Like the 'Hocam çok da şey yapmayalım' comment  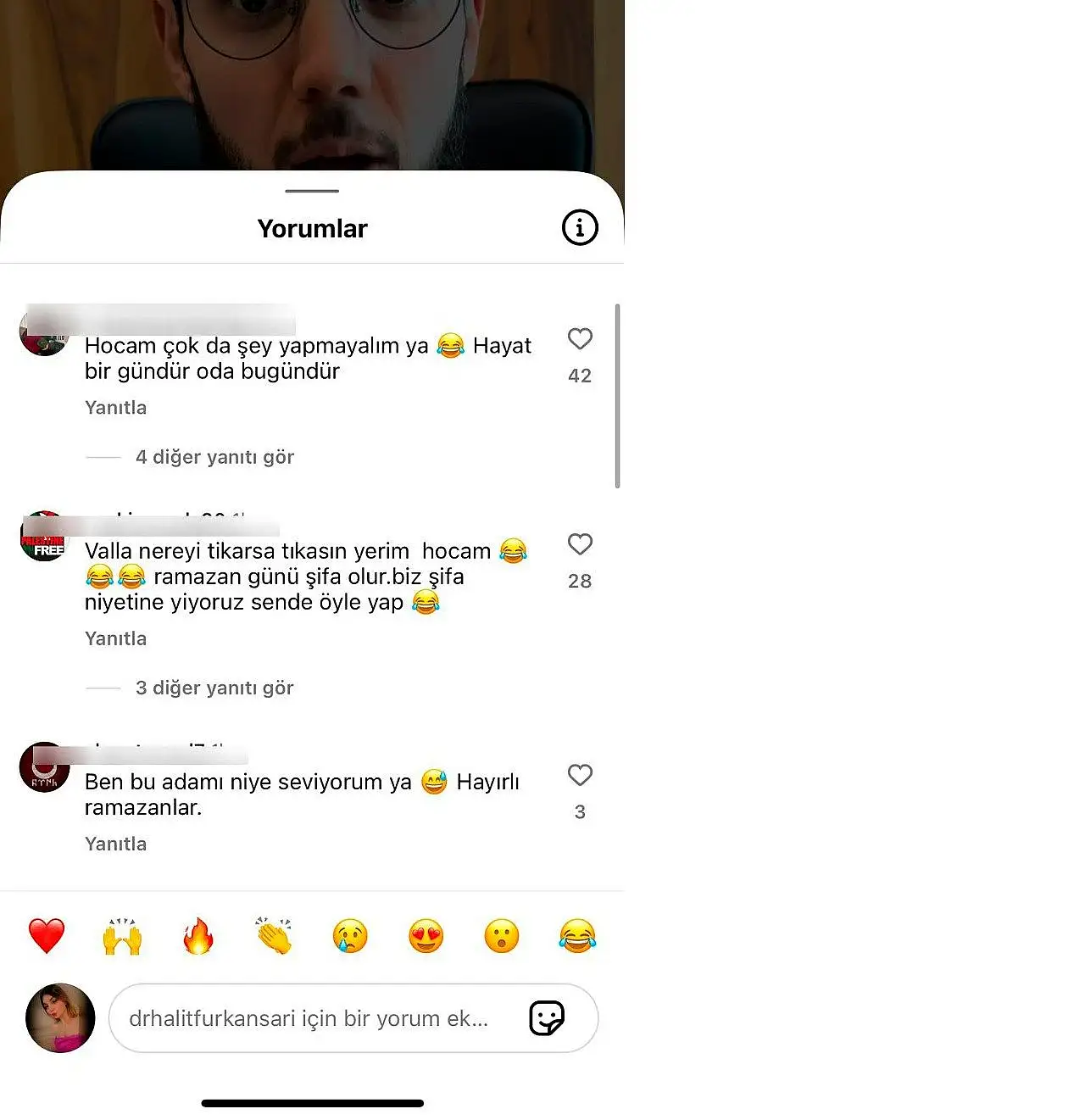[x=580, y=339]
